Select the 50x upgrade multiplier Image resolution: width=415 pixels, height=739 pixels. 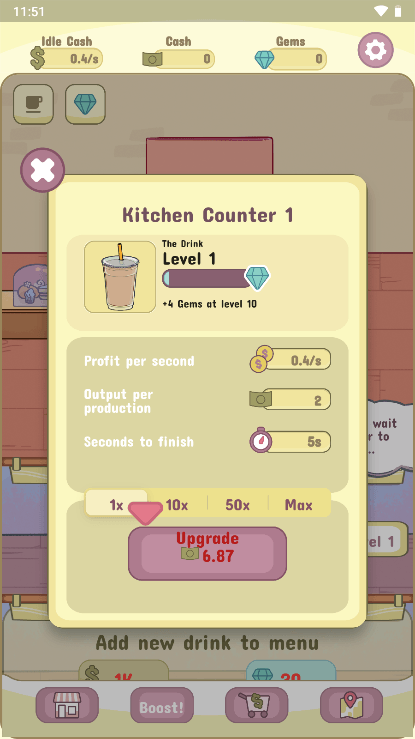click(238, 505)
